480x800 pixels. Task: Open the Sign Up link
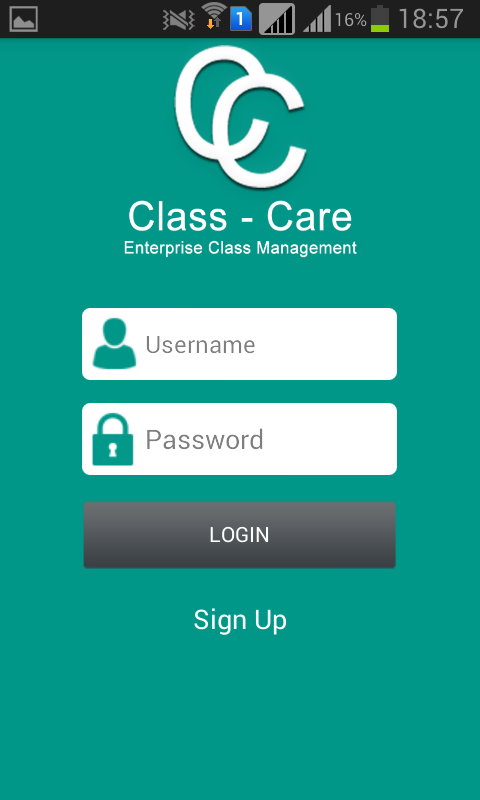240,620
